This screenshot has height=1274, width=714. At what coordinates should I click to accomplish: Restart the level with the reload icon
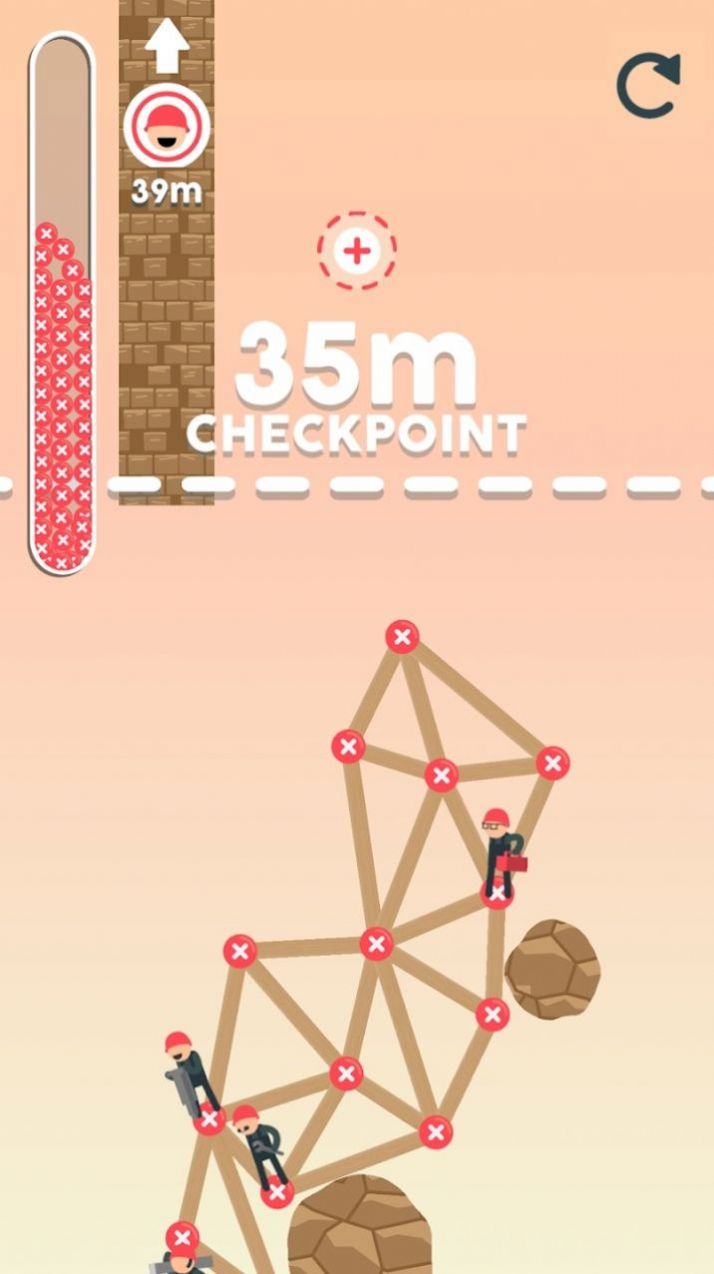tap(648, 86)
